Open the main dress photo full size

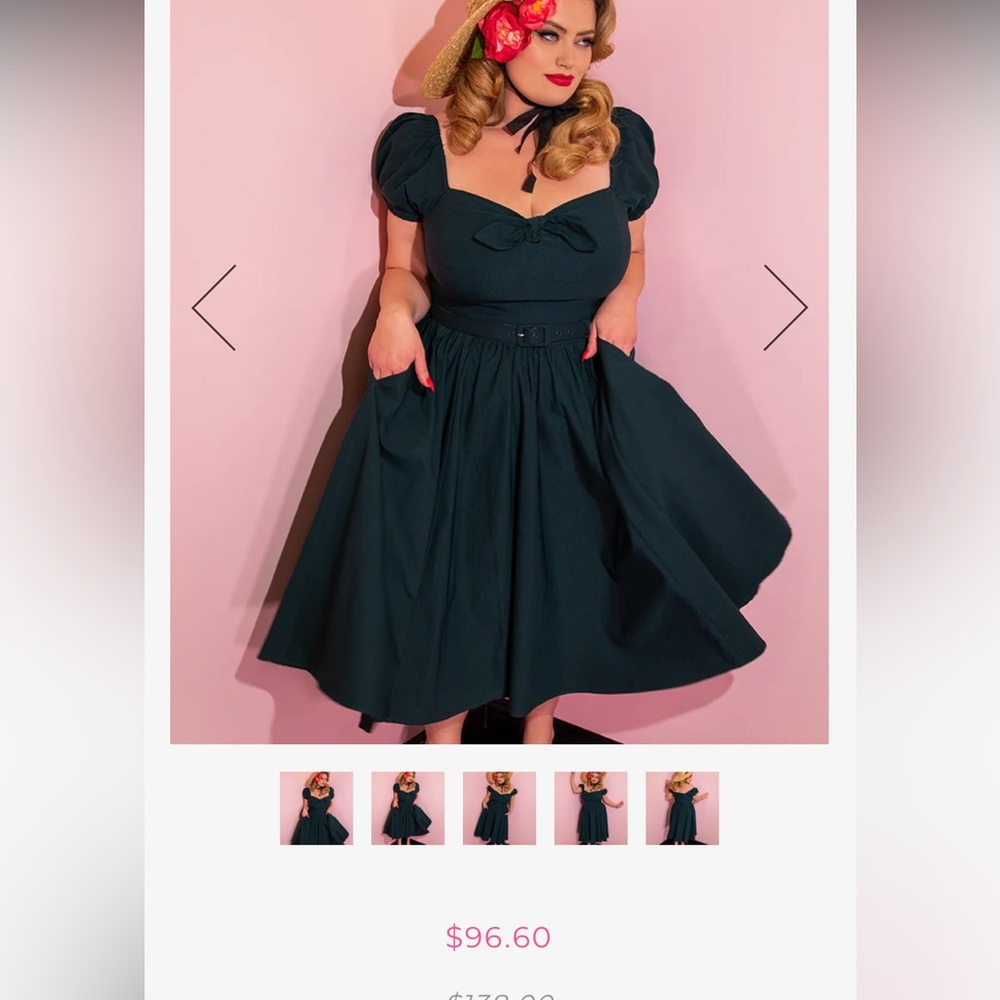[499, 450]
